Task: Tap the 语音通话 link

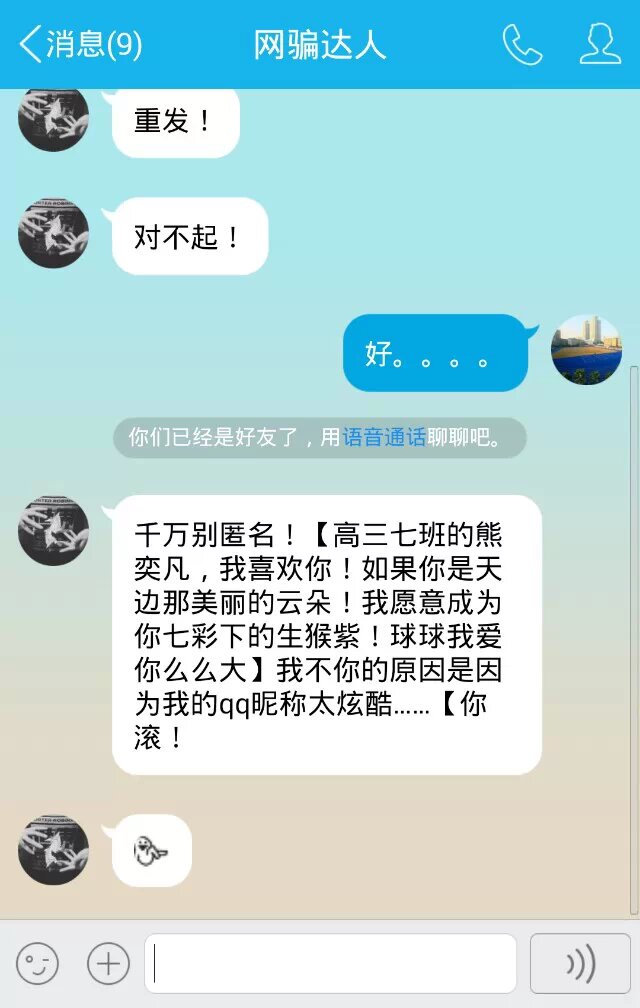Action: [x=384, y=438]
